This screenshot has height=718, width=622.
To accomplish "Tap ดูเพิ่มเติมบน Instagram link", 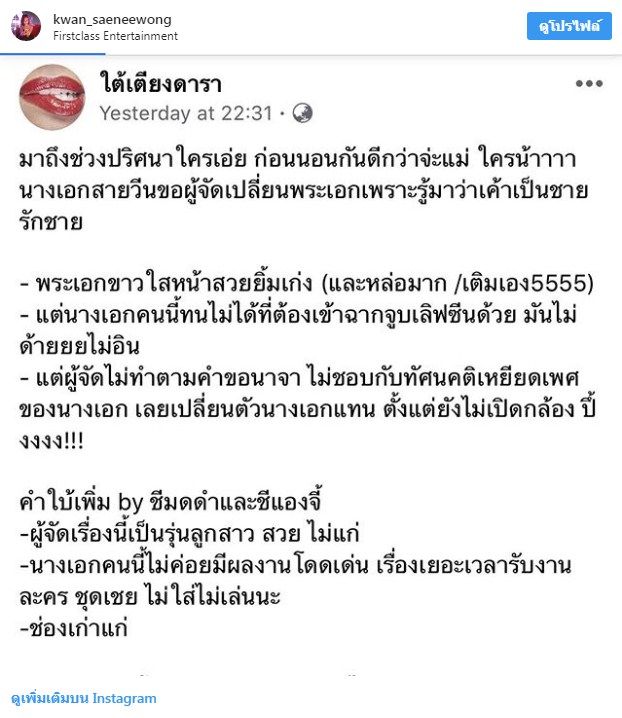I will tap(84, 698).
